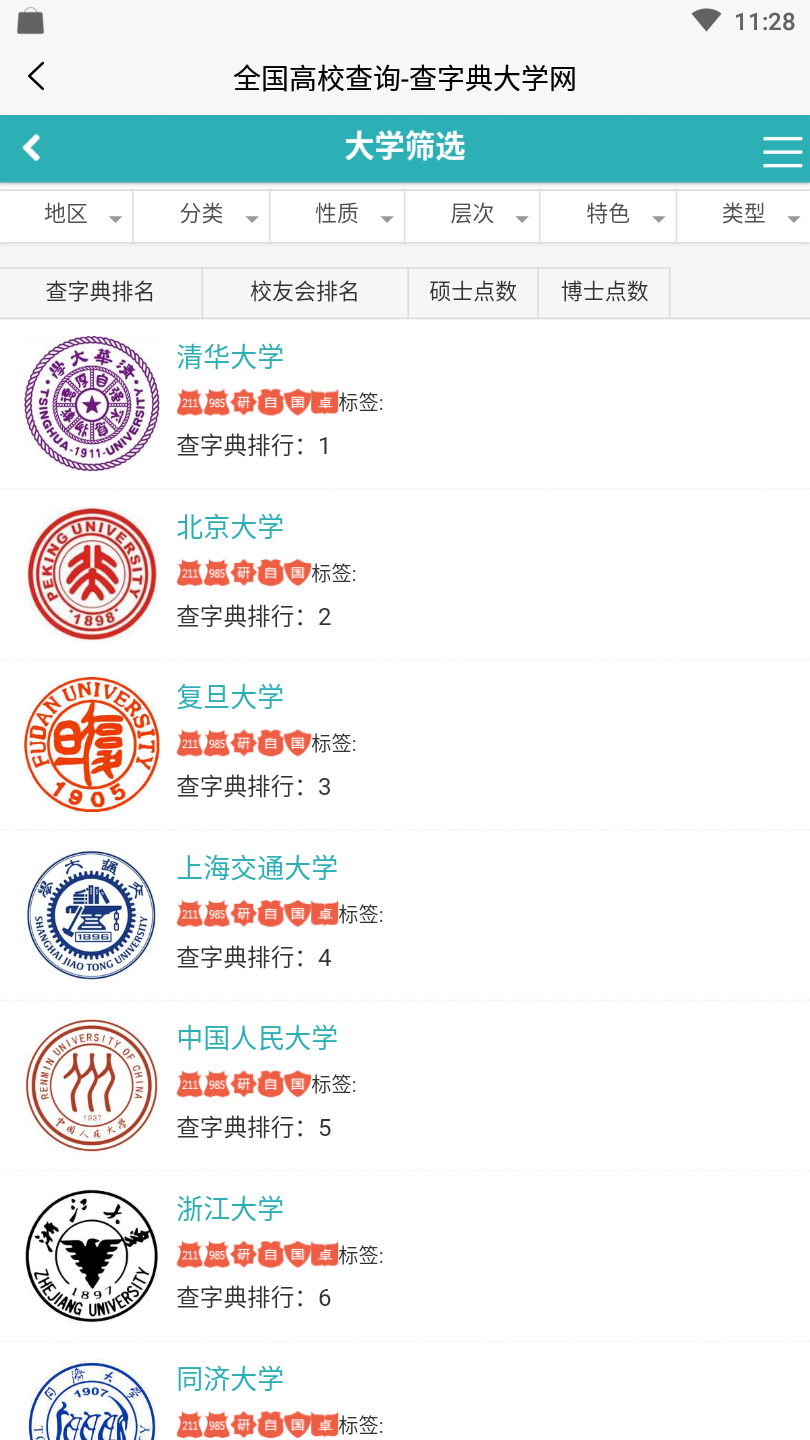Image resolution: width=810 pixels, height=1440 pixels.
Task: Expand the 分类 filter dropdown
Action: [202, 215]
